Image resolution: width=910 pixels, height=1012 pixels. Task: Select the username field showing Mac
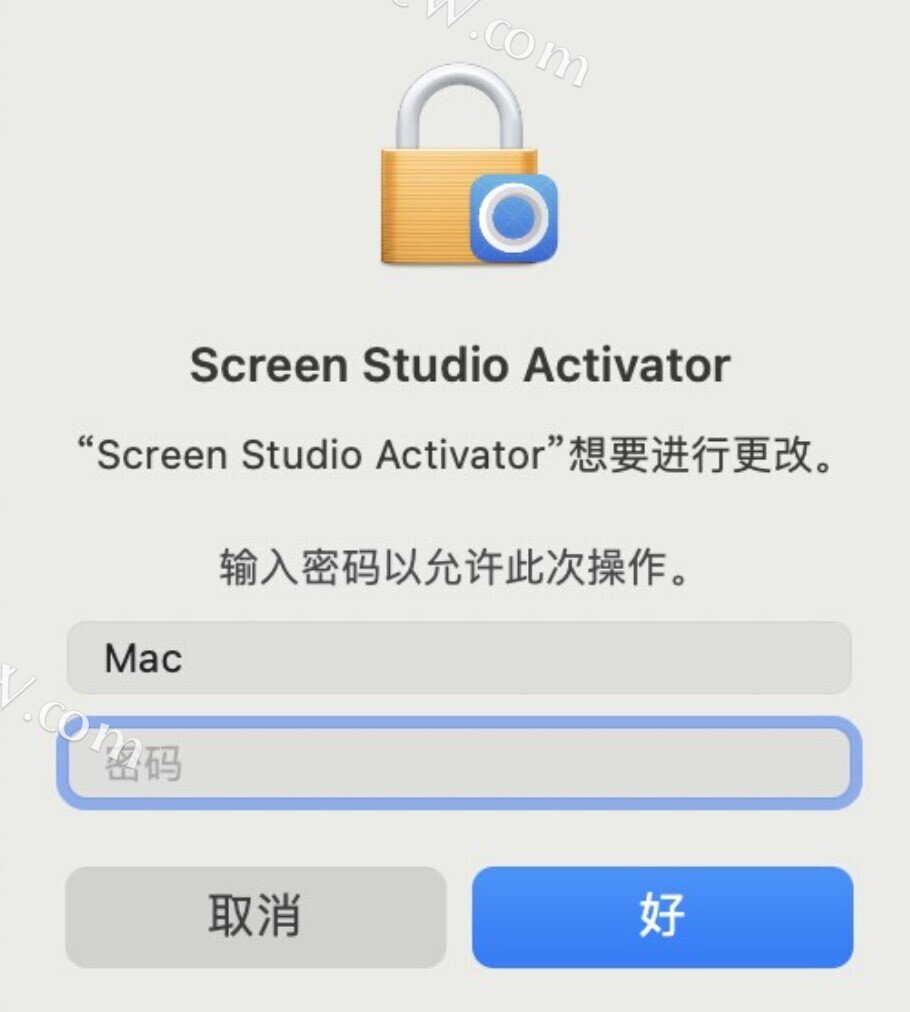coord(458,658)
